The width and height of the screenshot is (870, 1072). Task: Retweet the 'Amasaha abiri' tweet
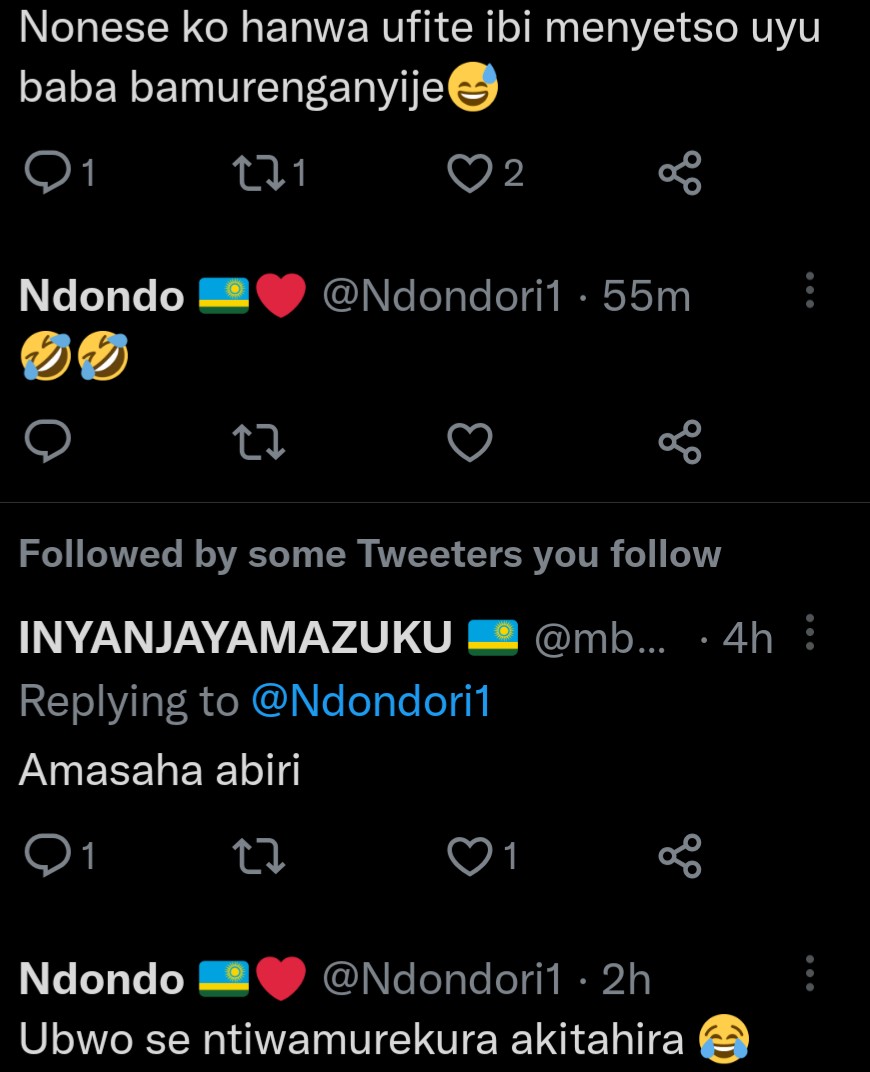(257, 856)
